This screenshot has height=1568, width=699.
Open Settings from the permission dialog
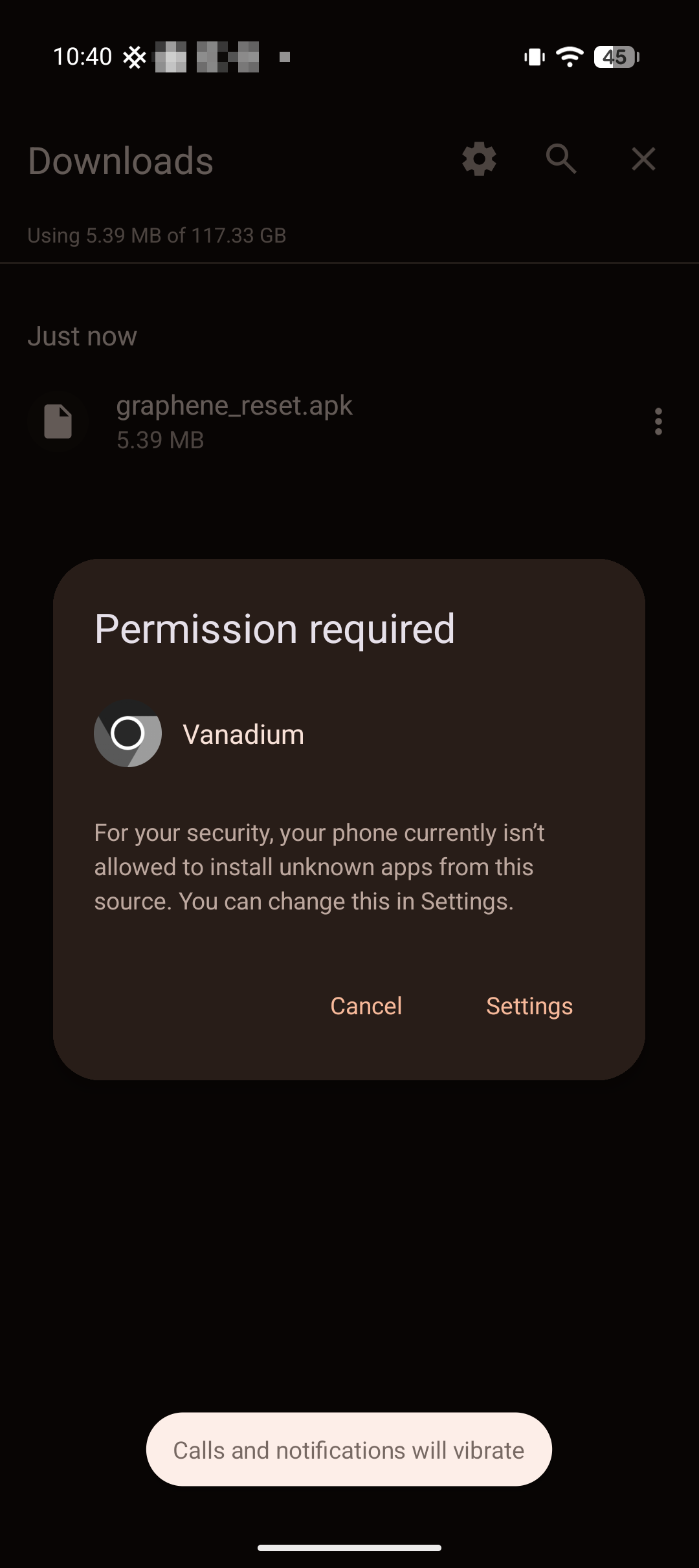[529, 1005]
